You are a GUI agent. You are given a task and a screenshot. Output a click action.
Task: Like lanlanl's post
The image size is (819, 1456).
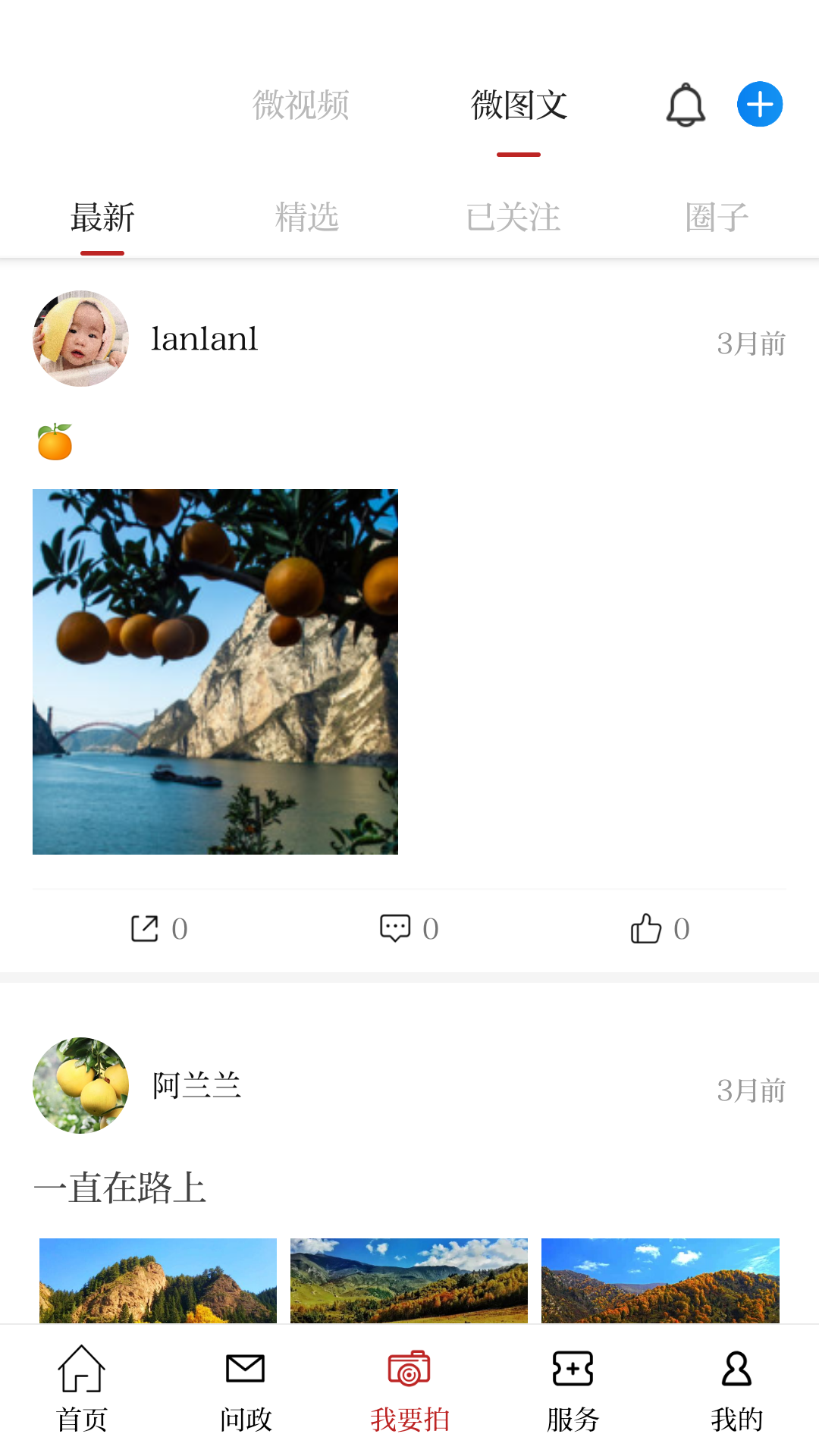(x=659, y=928)
